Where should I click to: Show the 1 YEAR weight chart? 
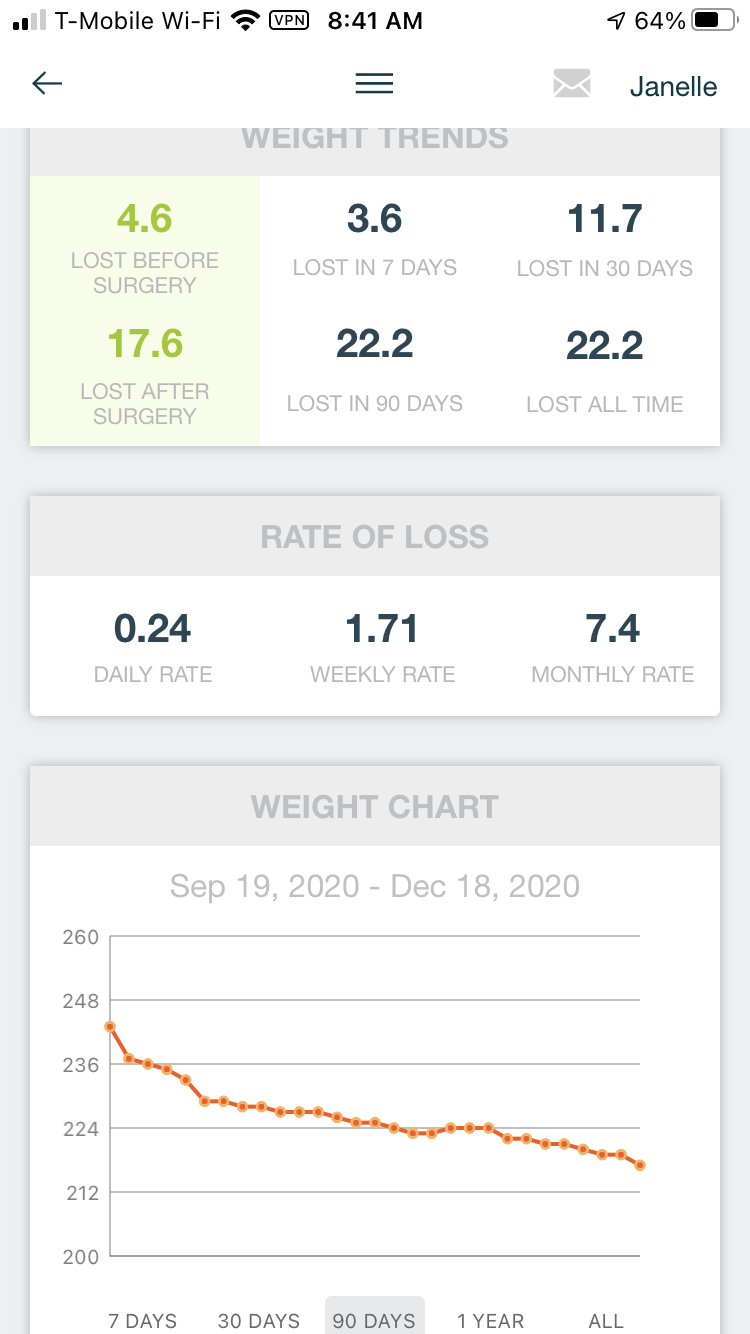coord(490,1320)
